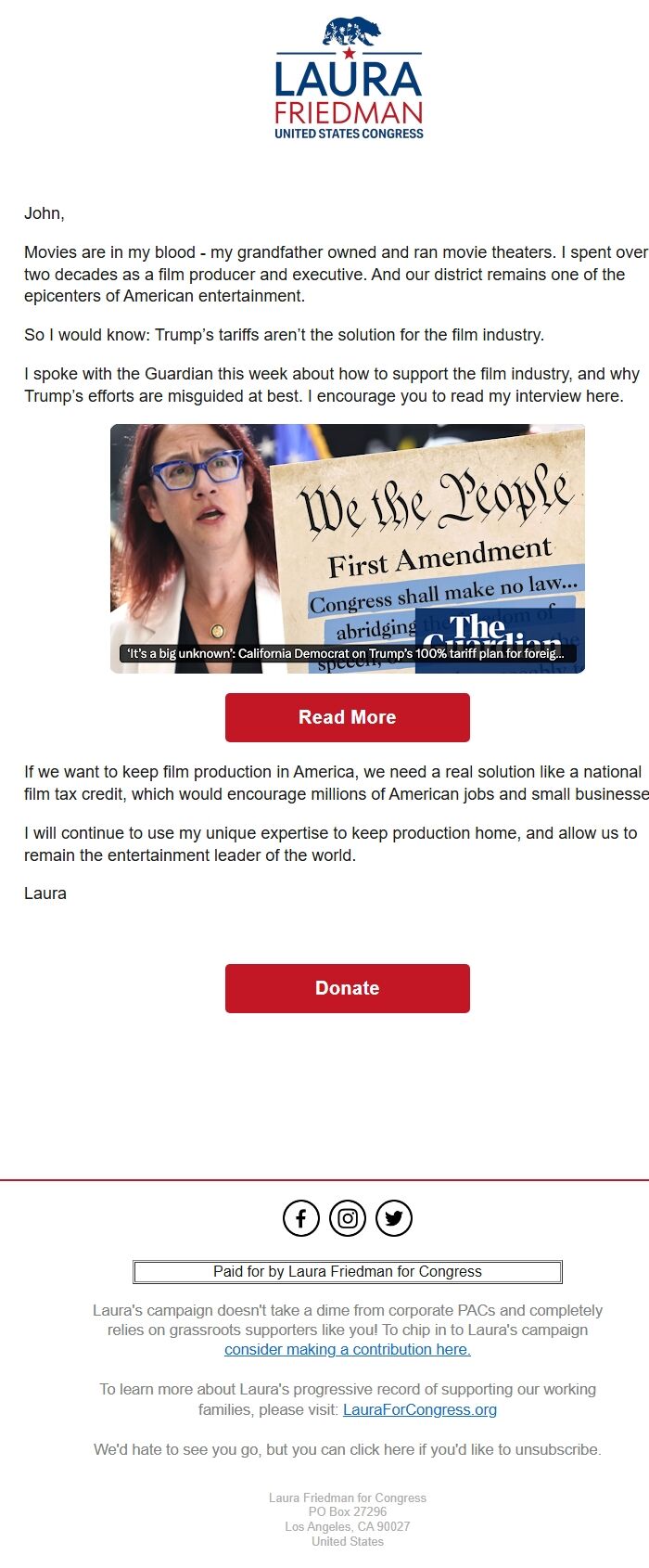Open the Facebook icon

tap(301, 1218)
